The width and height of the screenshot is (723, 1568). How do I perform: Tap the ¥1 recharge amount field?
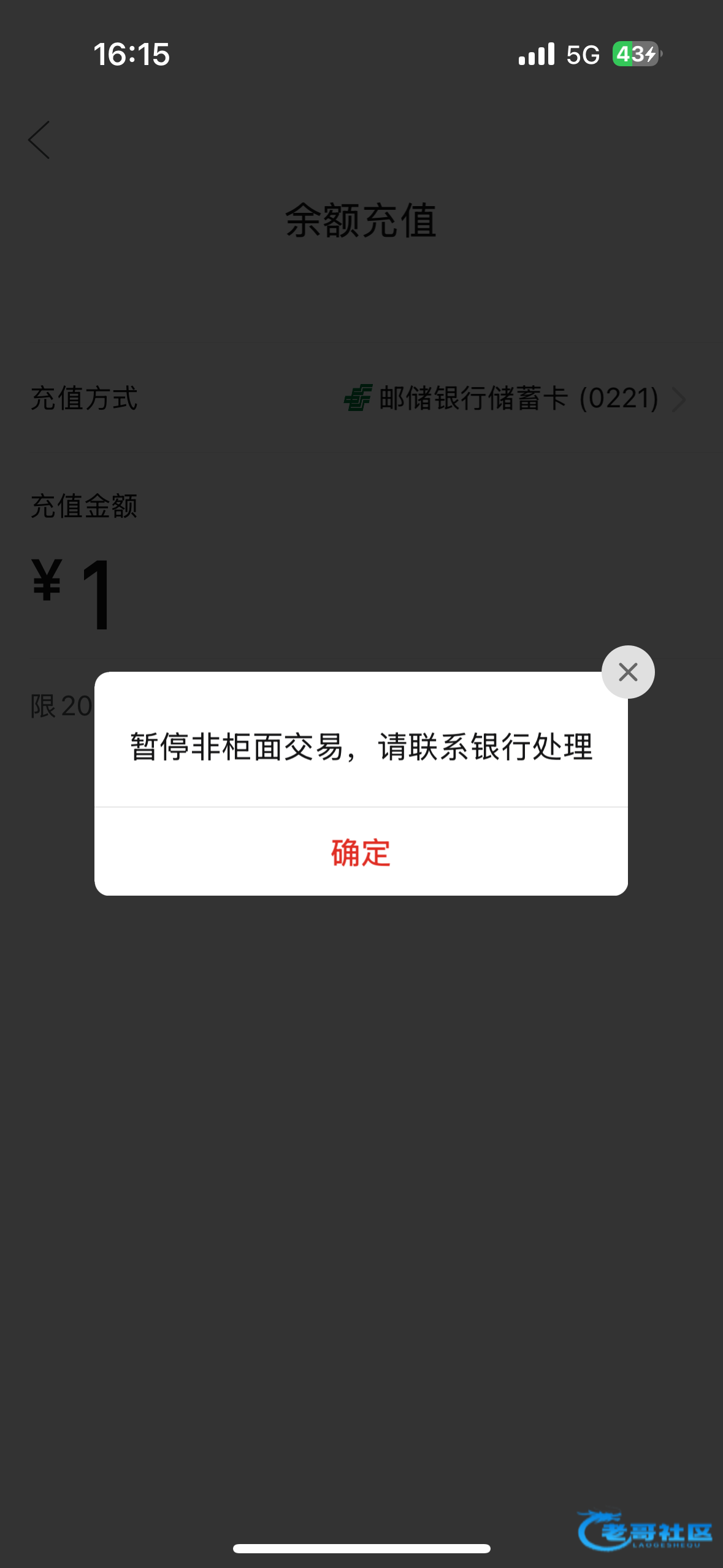(x=361, y=594)
